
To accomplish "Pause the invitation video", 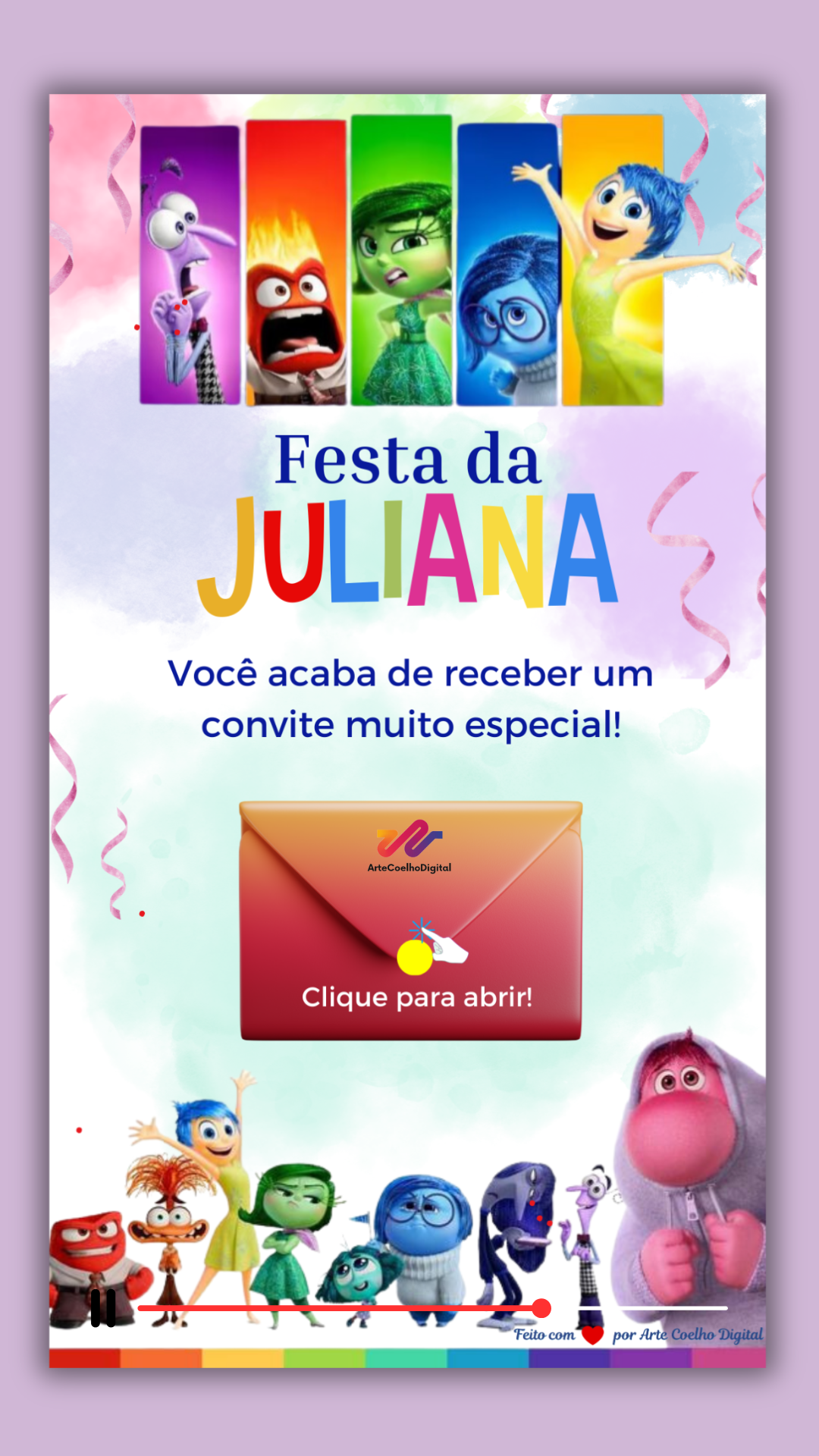I will (x=103, y=1307).
